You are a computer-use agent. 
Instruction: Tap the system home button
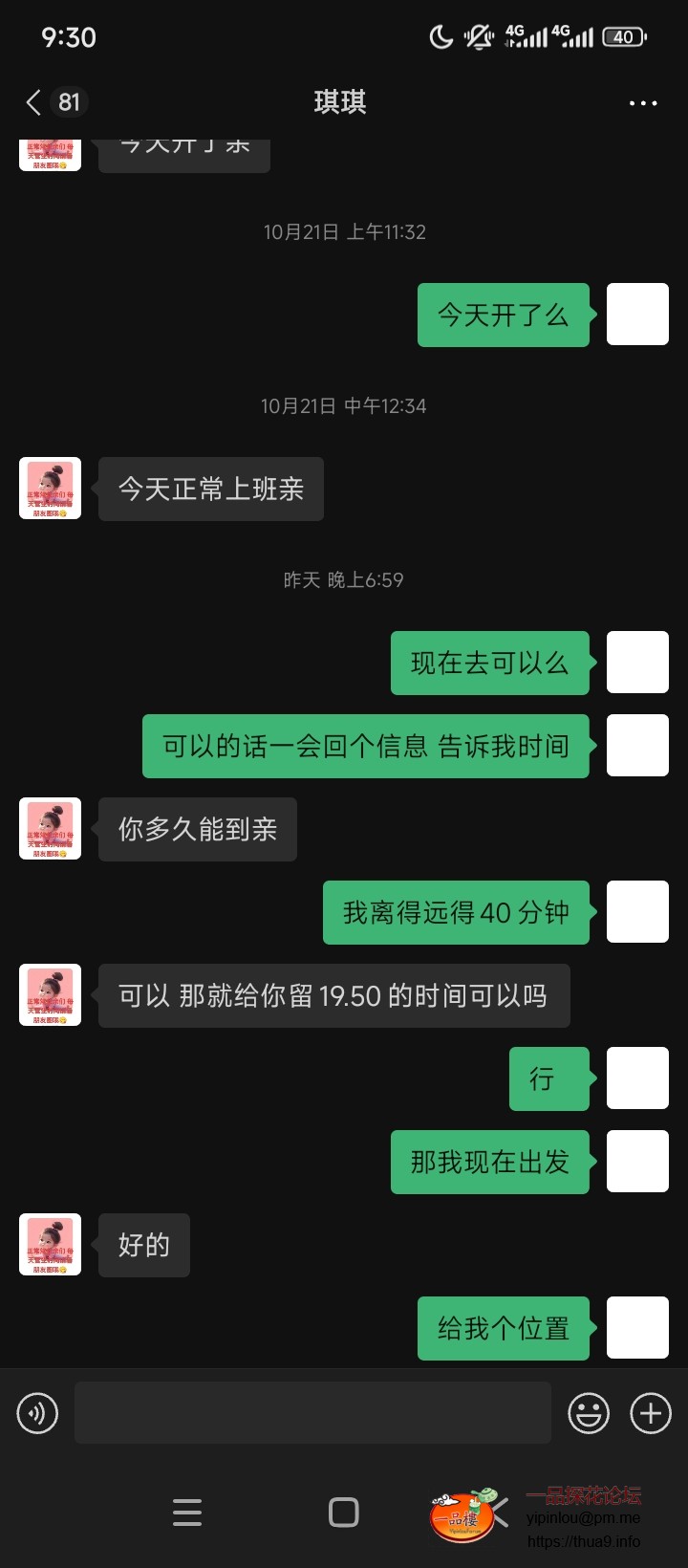343,1513
